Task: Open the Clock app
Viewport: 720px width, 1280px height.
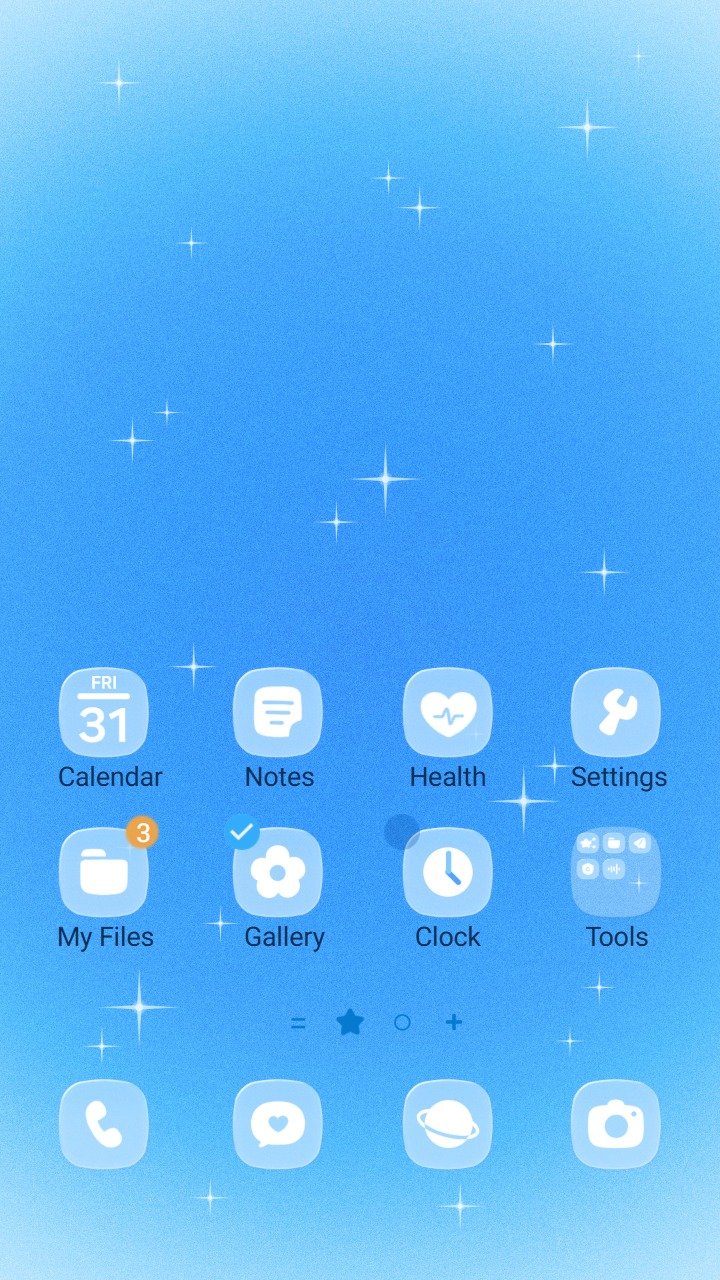Action: coord(448,872)
